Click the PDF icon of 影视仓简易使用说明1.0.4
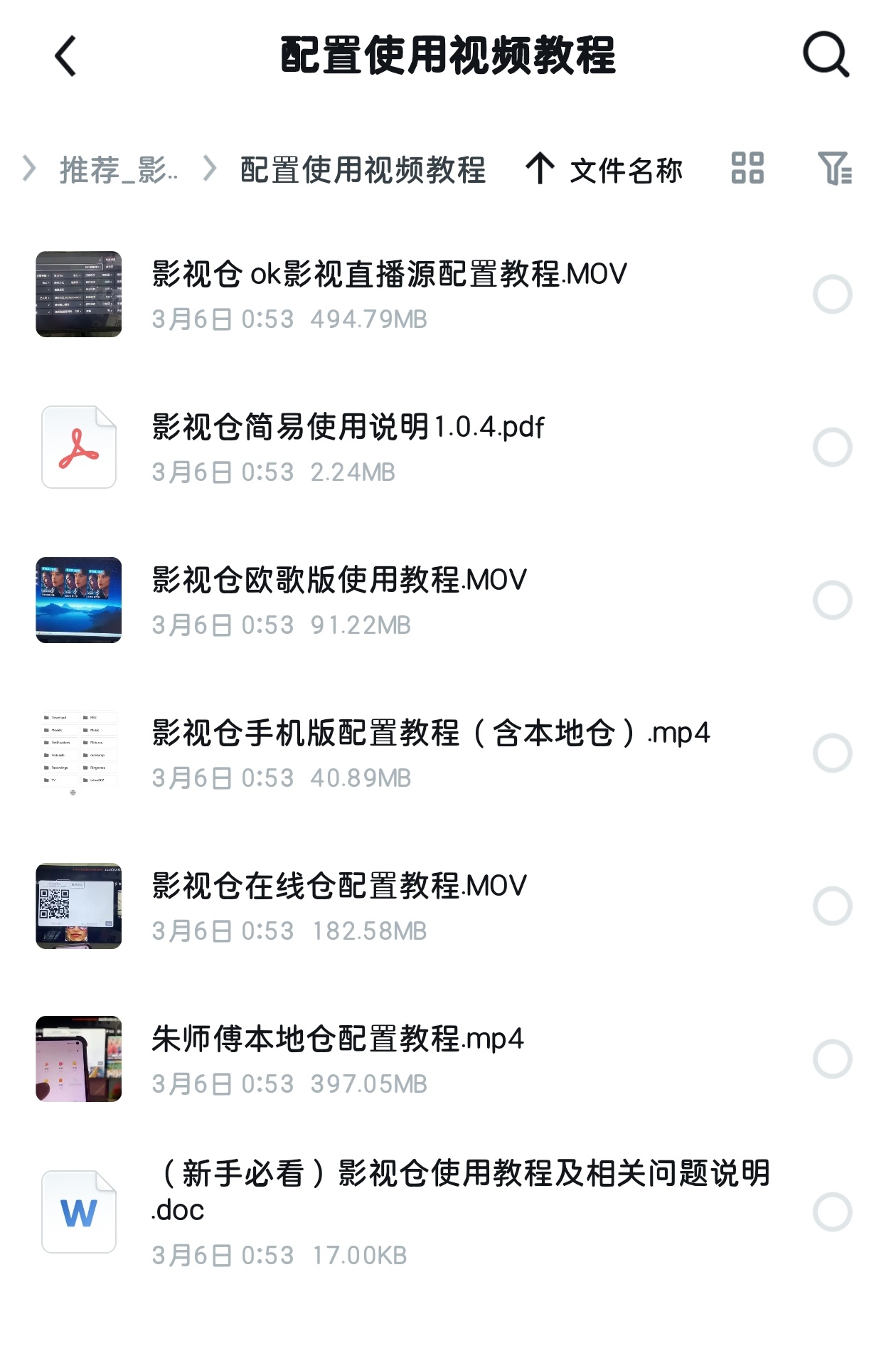This screenshot has height=1351, width=896. 79,448
